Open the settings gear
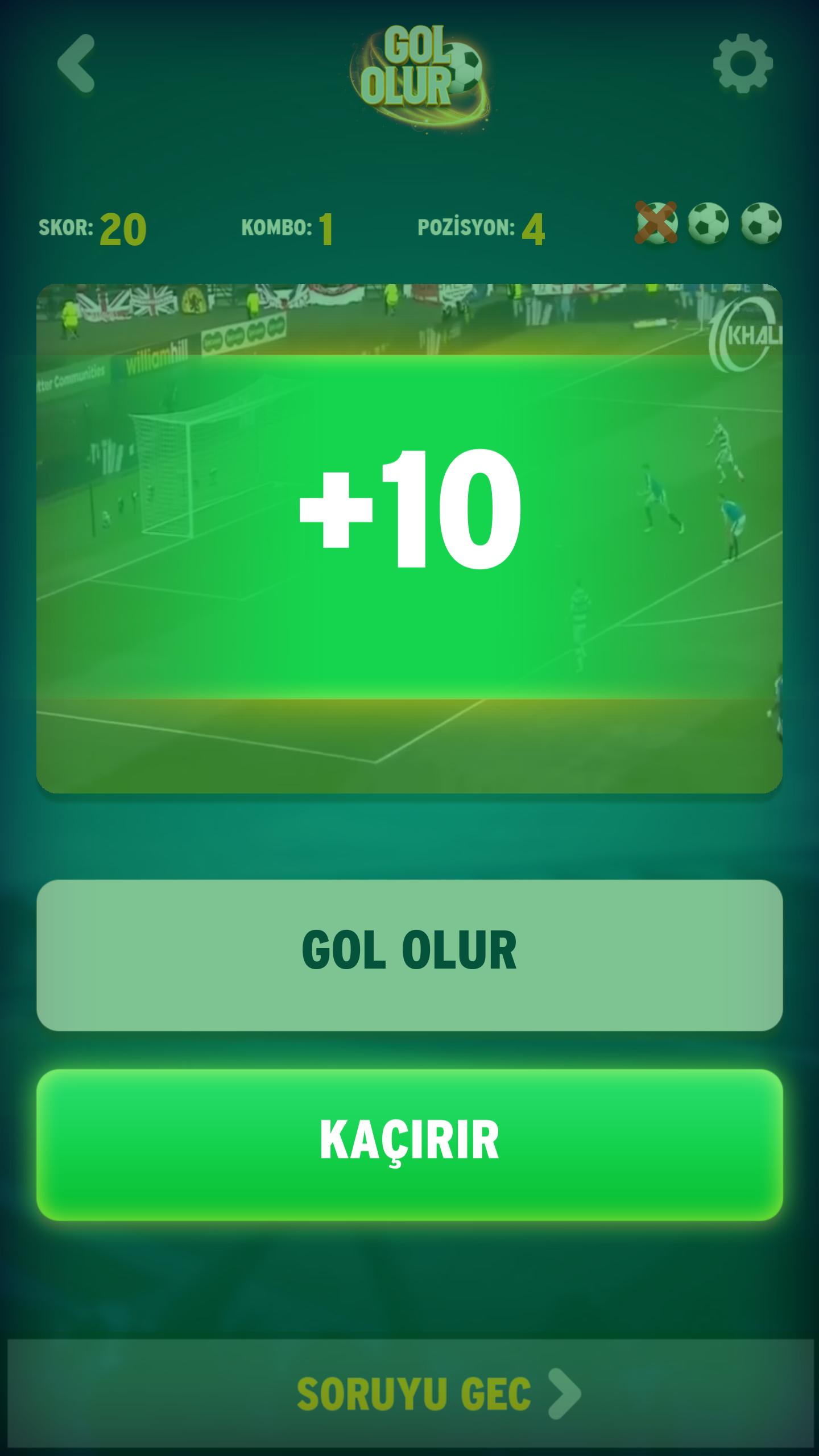 (742, 64)
